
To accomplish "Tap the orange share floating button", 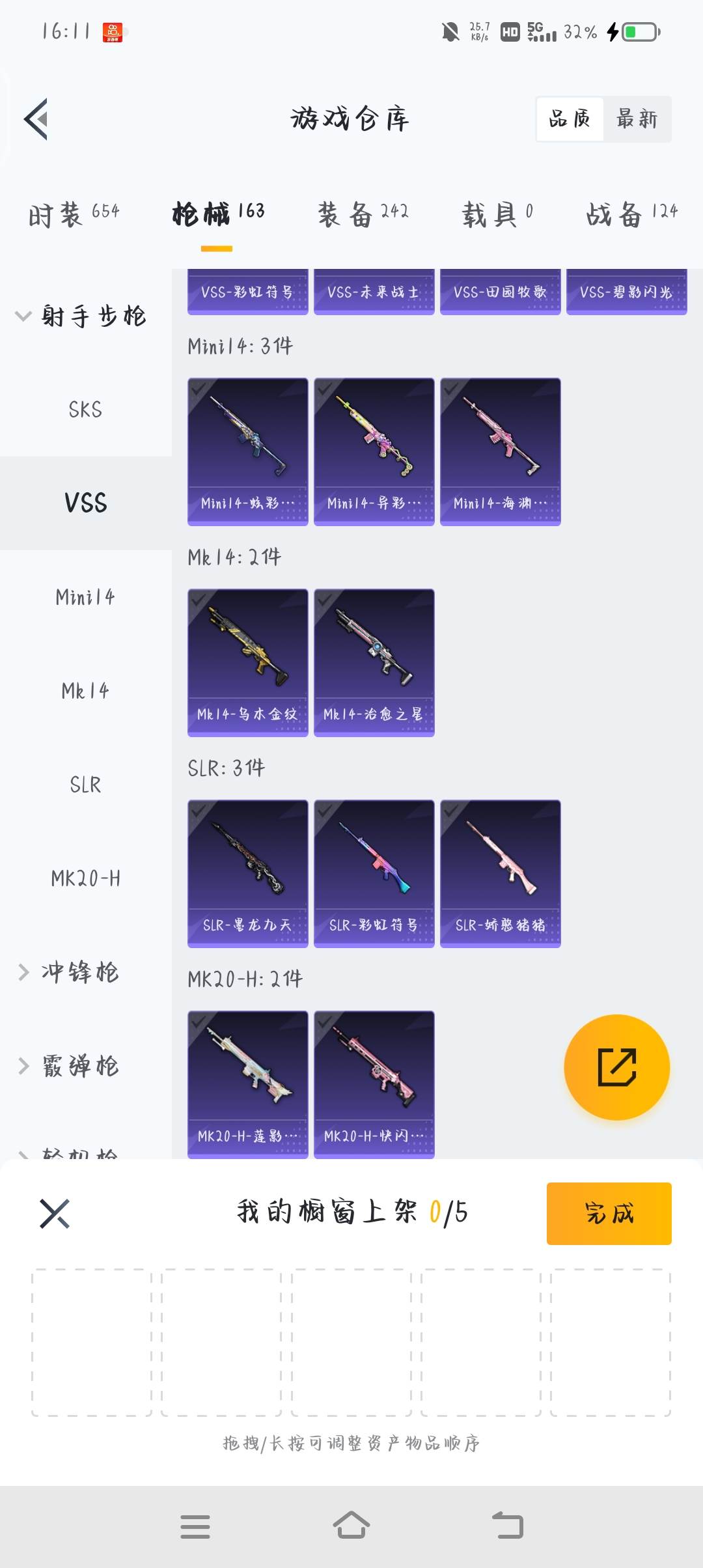I will pos(616,1067).
